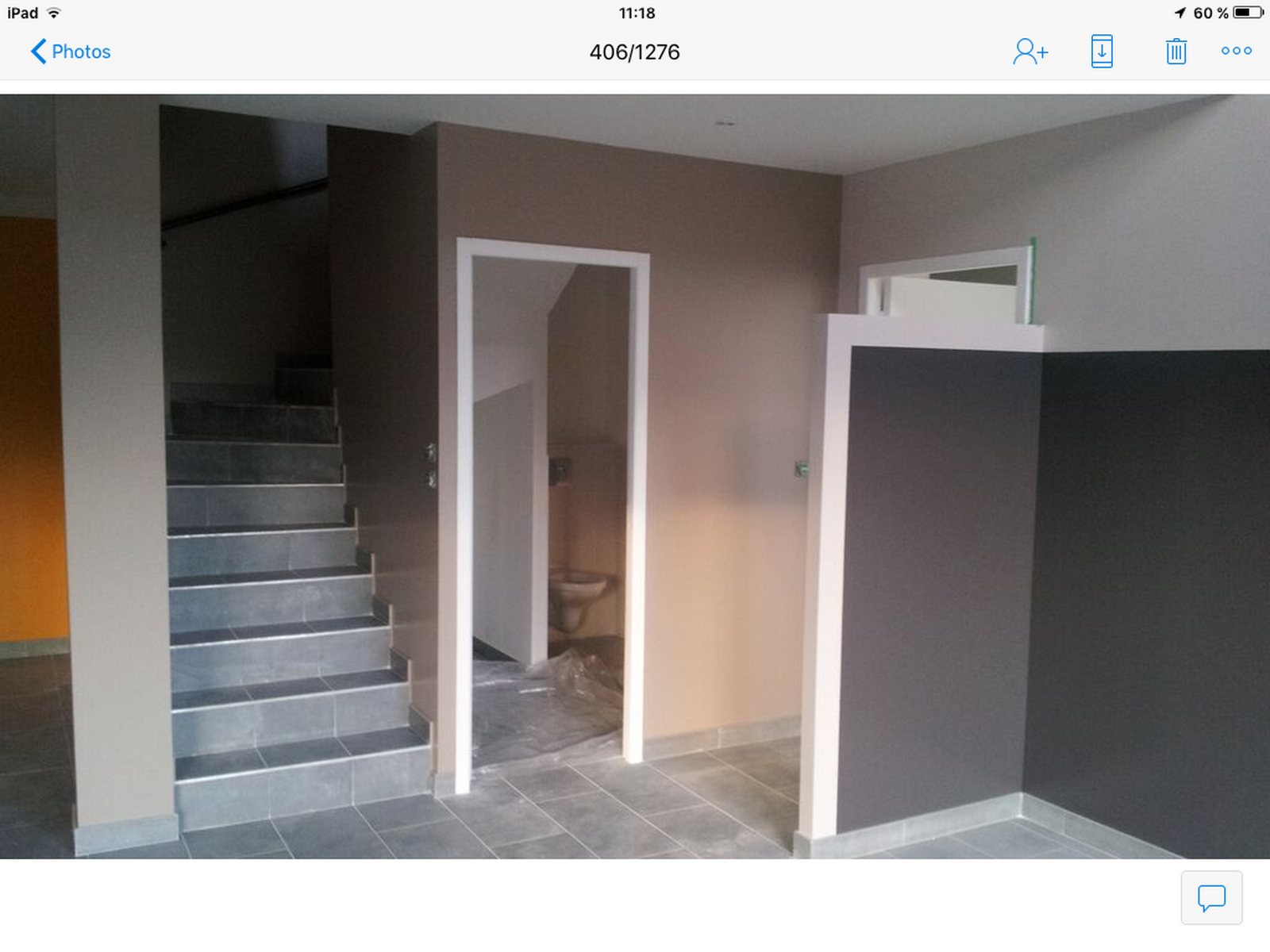Delete this photo with trash icon
The image size is (1270, 952).
tap(1176, 52)
